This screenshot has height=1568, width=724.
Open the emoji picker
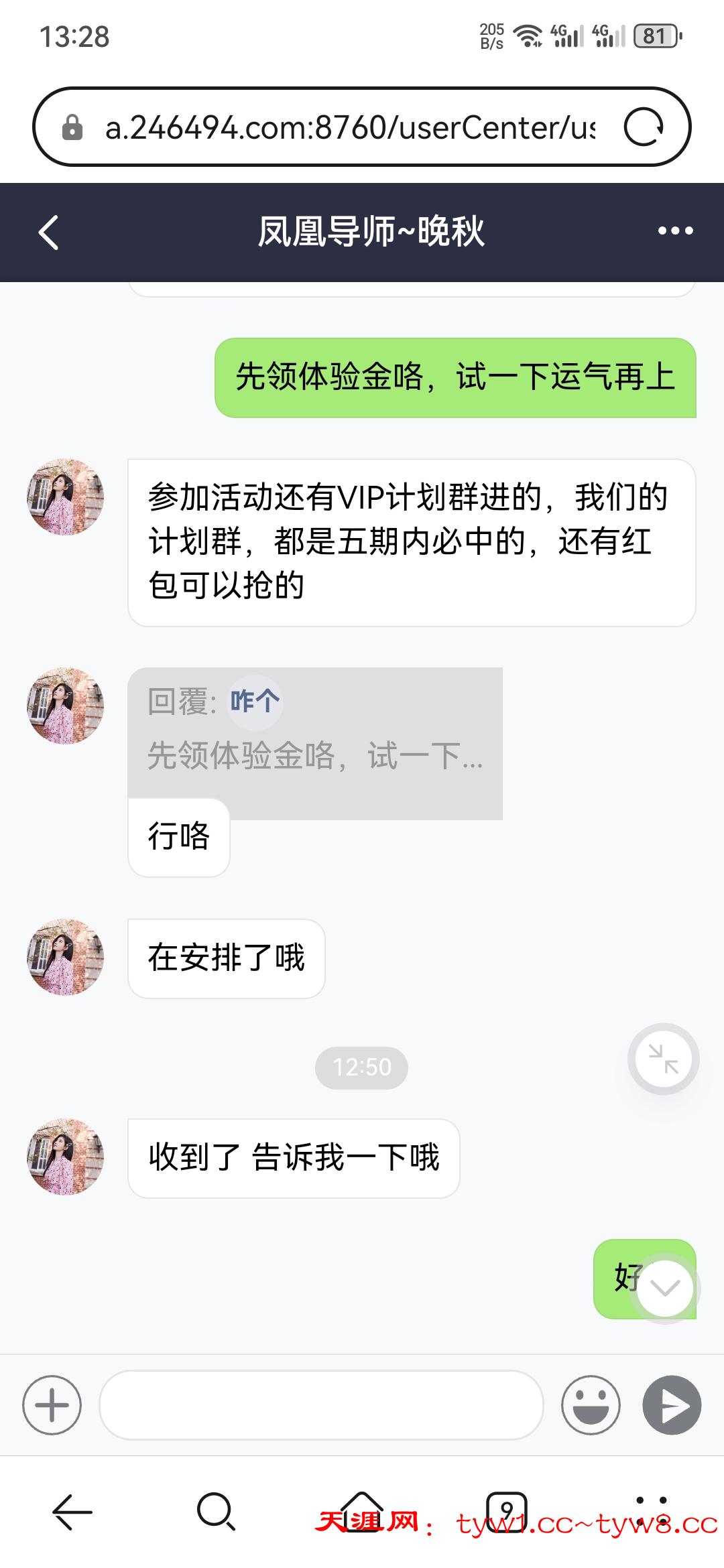pos(591,1405)
